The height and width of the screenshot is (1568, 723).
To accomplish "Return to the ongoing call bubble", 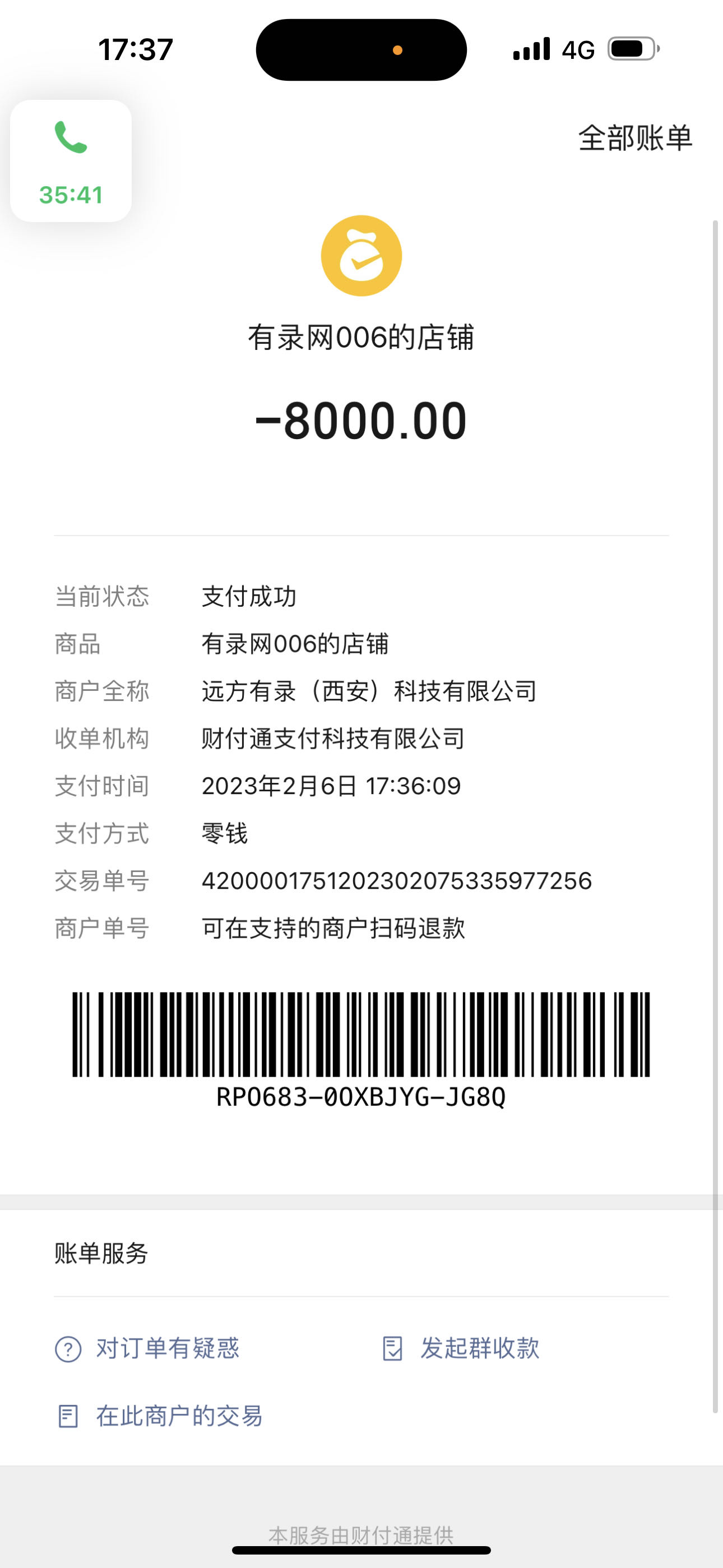I will [x=71, y=161].
